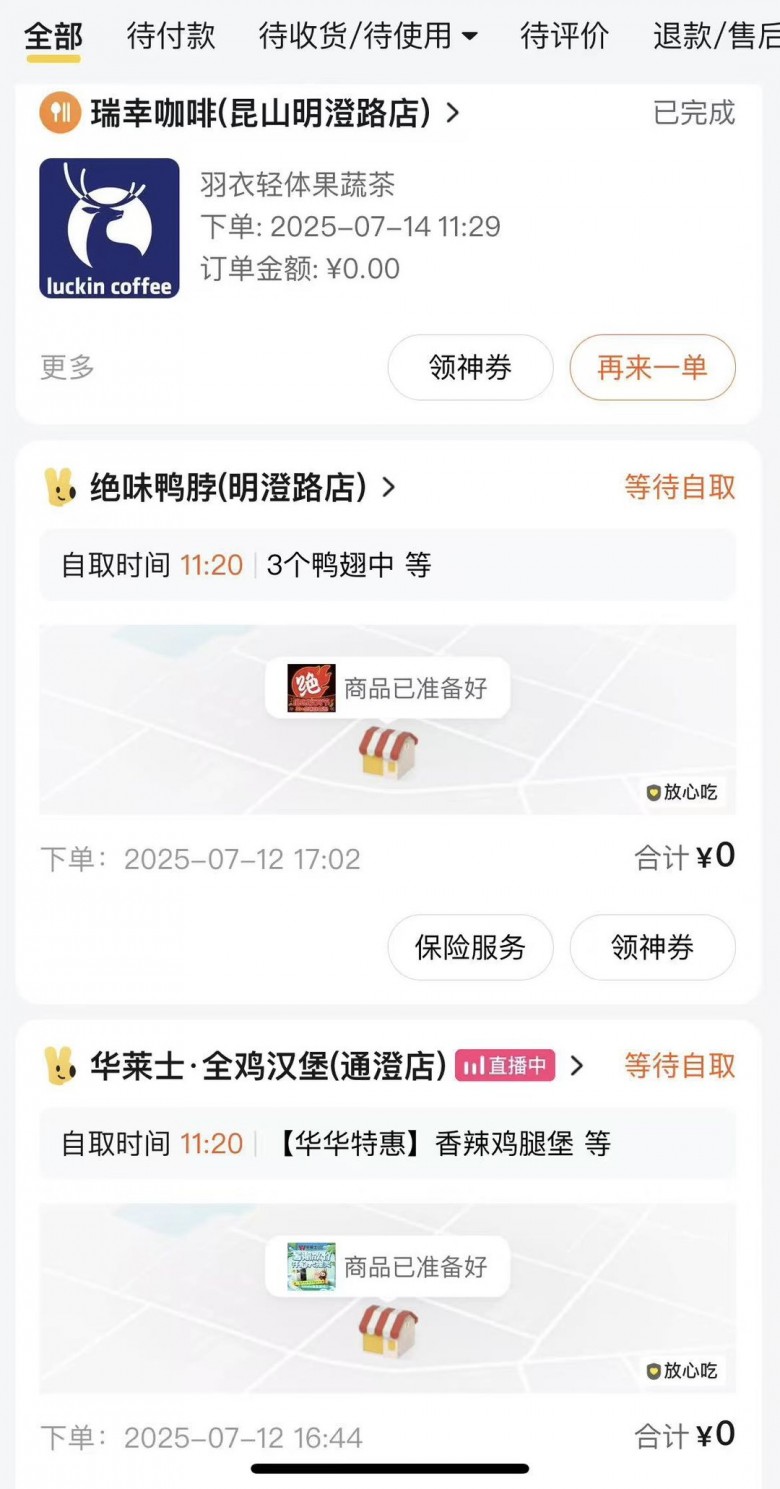Screen dimensions: 780x1489
Task: Reorder with 再来一单
Action: click(652, 367)
